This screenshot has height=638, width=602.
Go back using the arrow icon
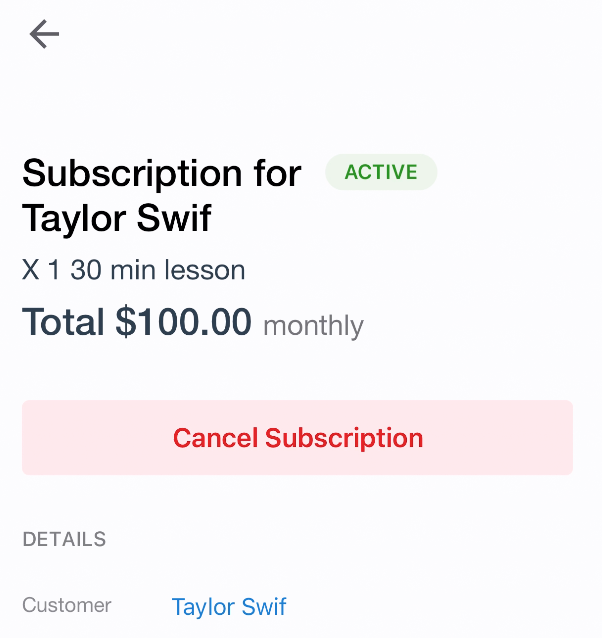(x=45, y=35)
